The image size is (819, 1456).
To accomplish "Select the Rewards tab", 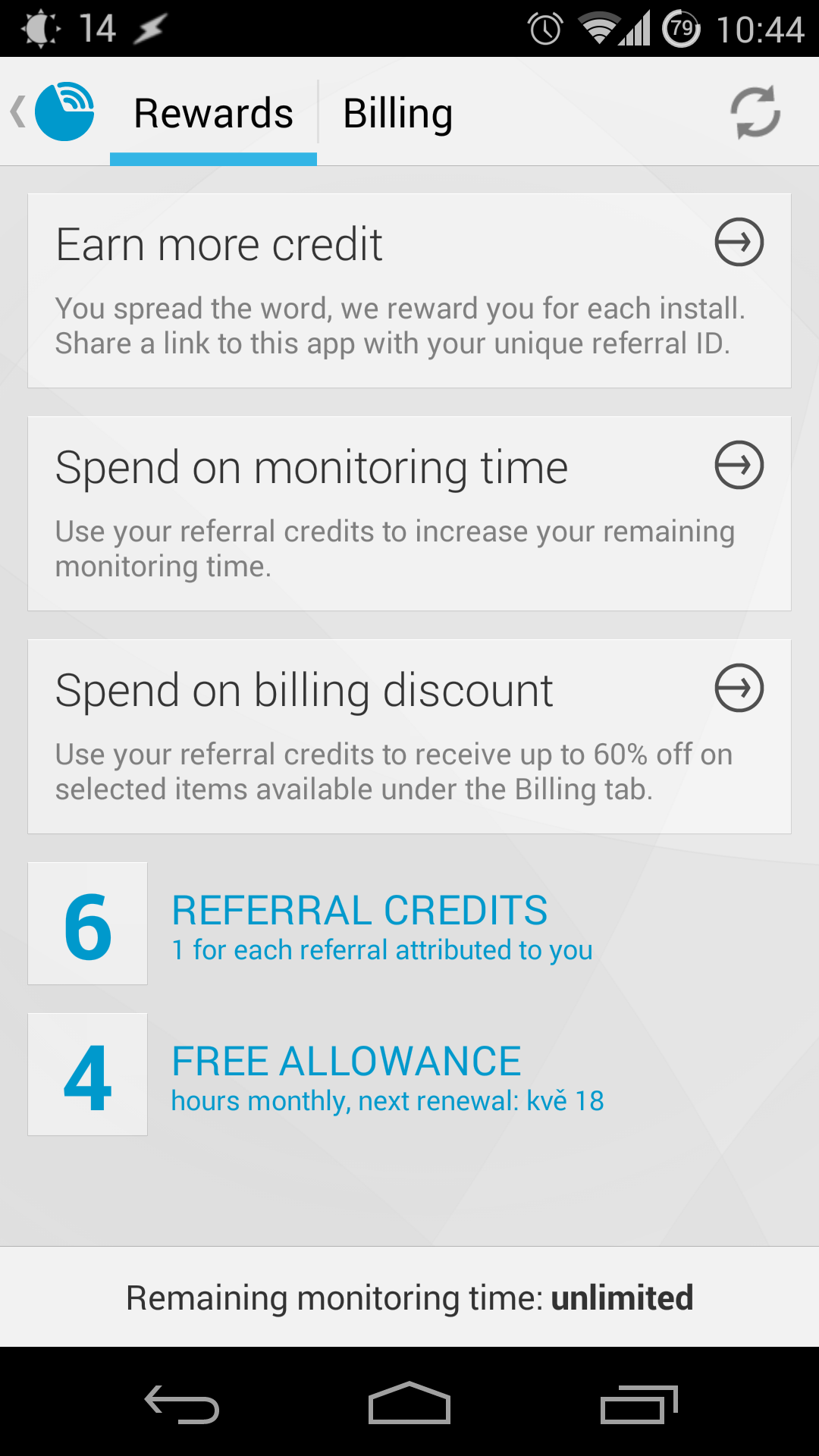I will pyautogui.click(x=213, y=113).
